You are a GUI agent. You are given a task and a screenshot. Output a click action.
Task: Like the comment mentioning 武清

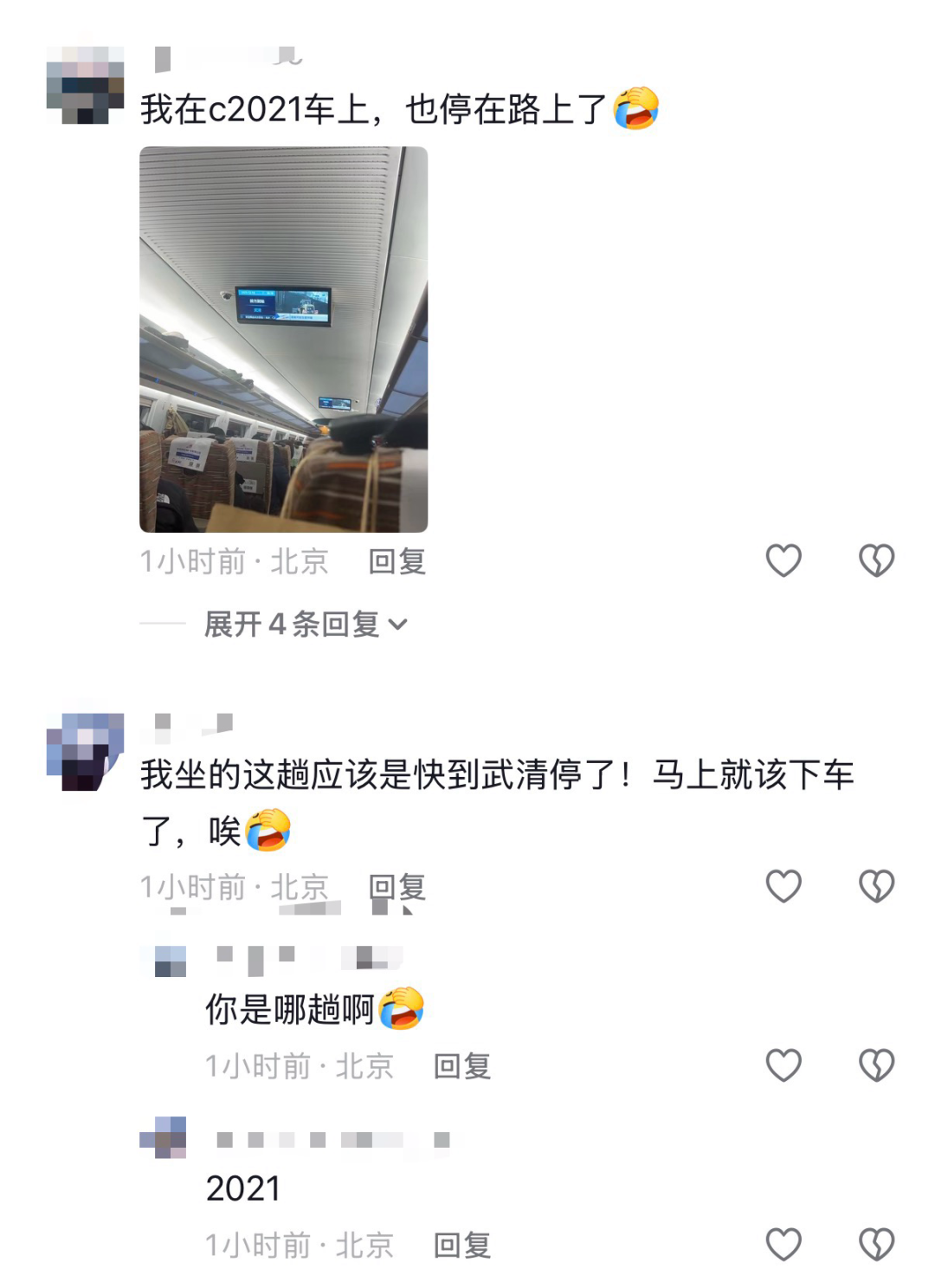[783, 886]
